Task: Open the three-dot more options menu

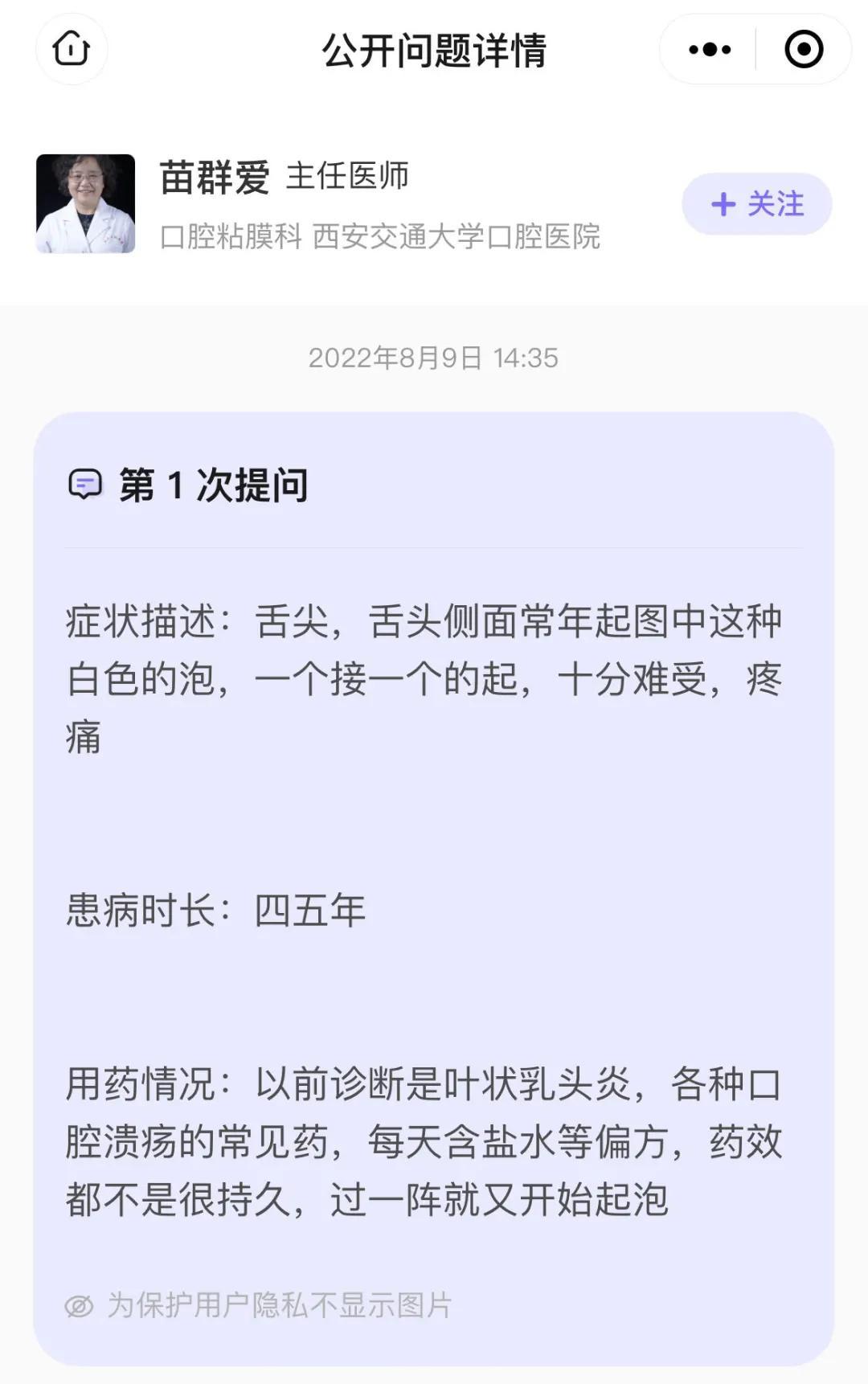Action: pos(710,50)
